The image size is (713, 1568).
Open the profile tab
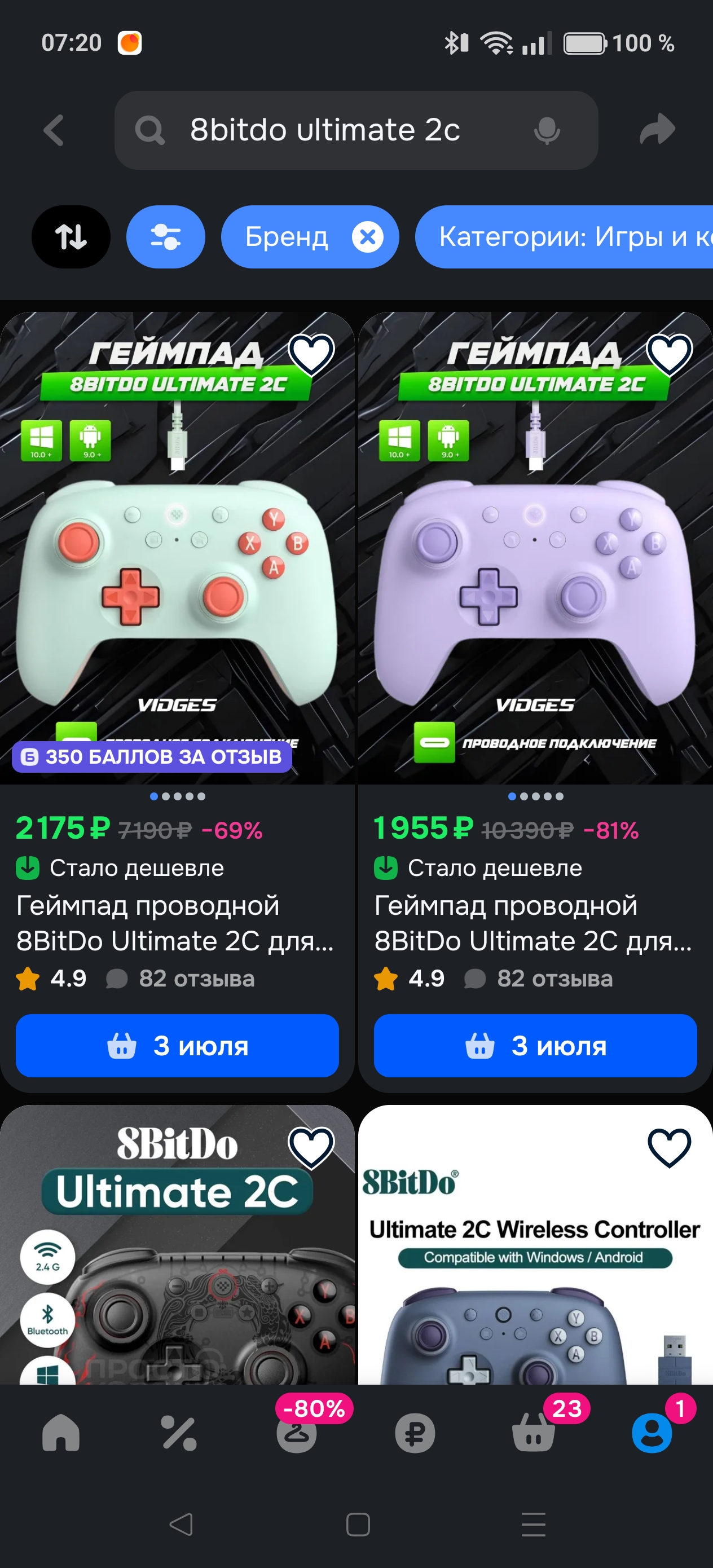[x=652, y=1433]
